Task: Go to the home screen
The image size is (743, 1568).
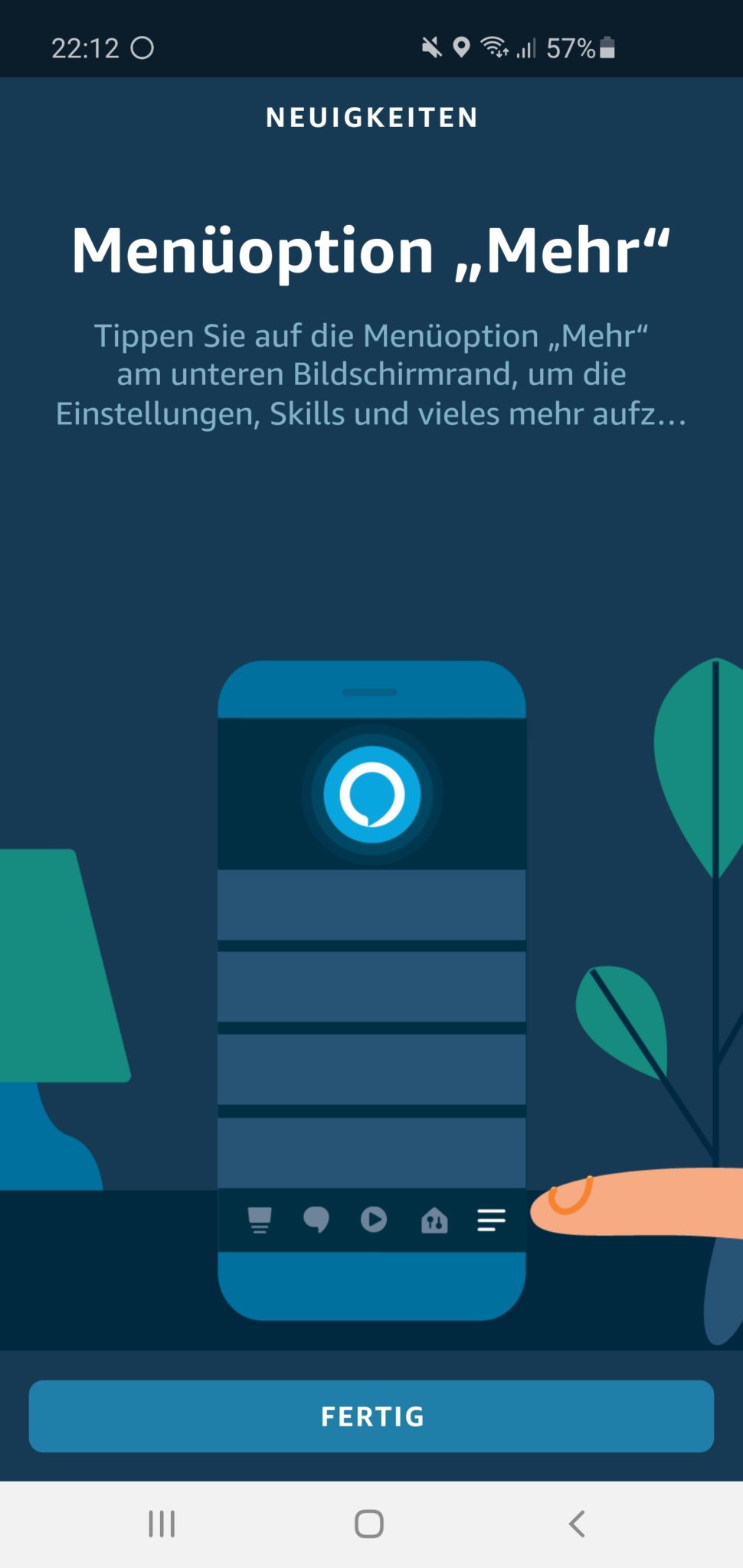Action: pyautogui.click(x=369, y=1524)
